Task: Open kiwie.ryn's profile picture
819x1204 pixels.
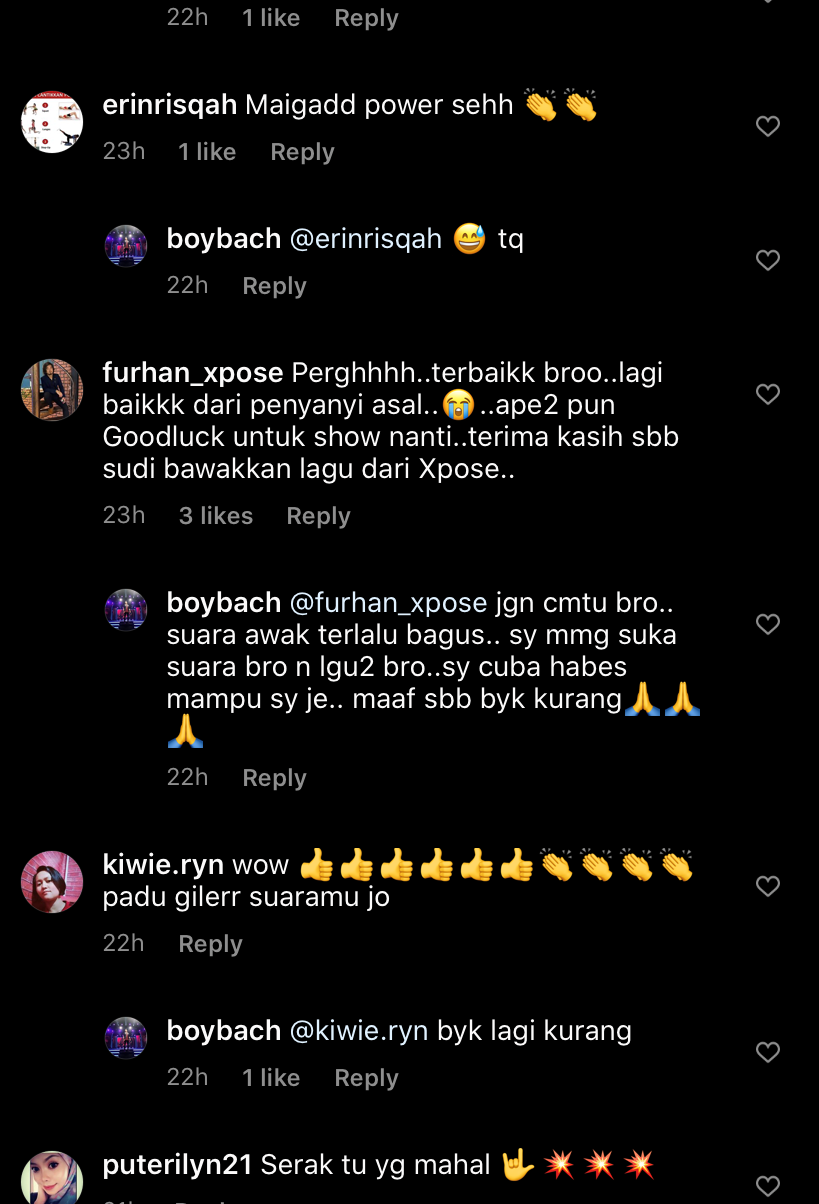Action: click(52, 882)
